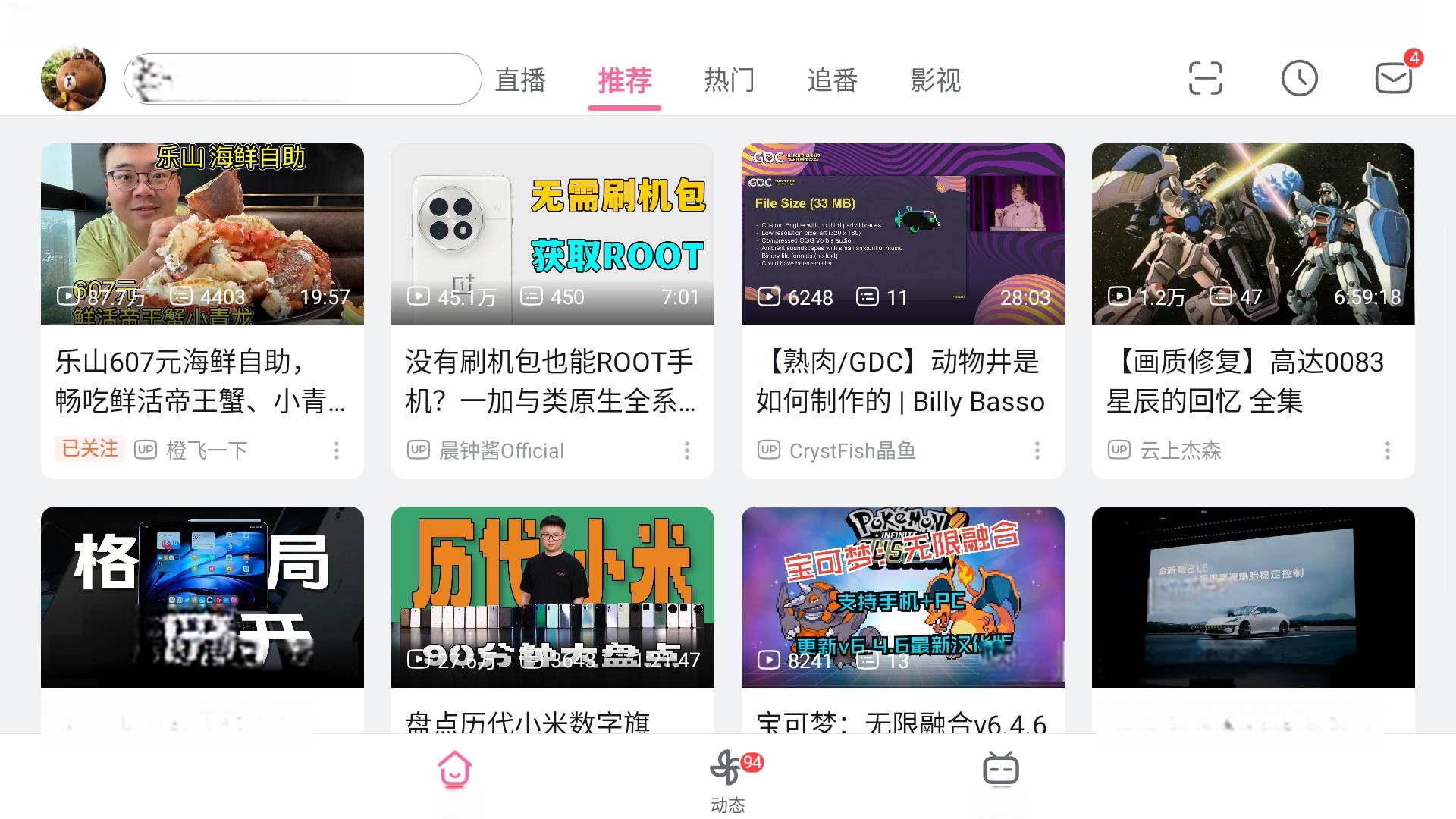Open the profile avatar
Screen dimensions: 1456x819
coord(74,79)
